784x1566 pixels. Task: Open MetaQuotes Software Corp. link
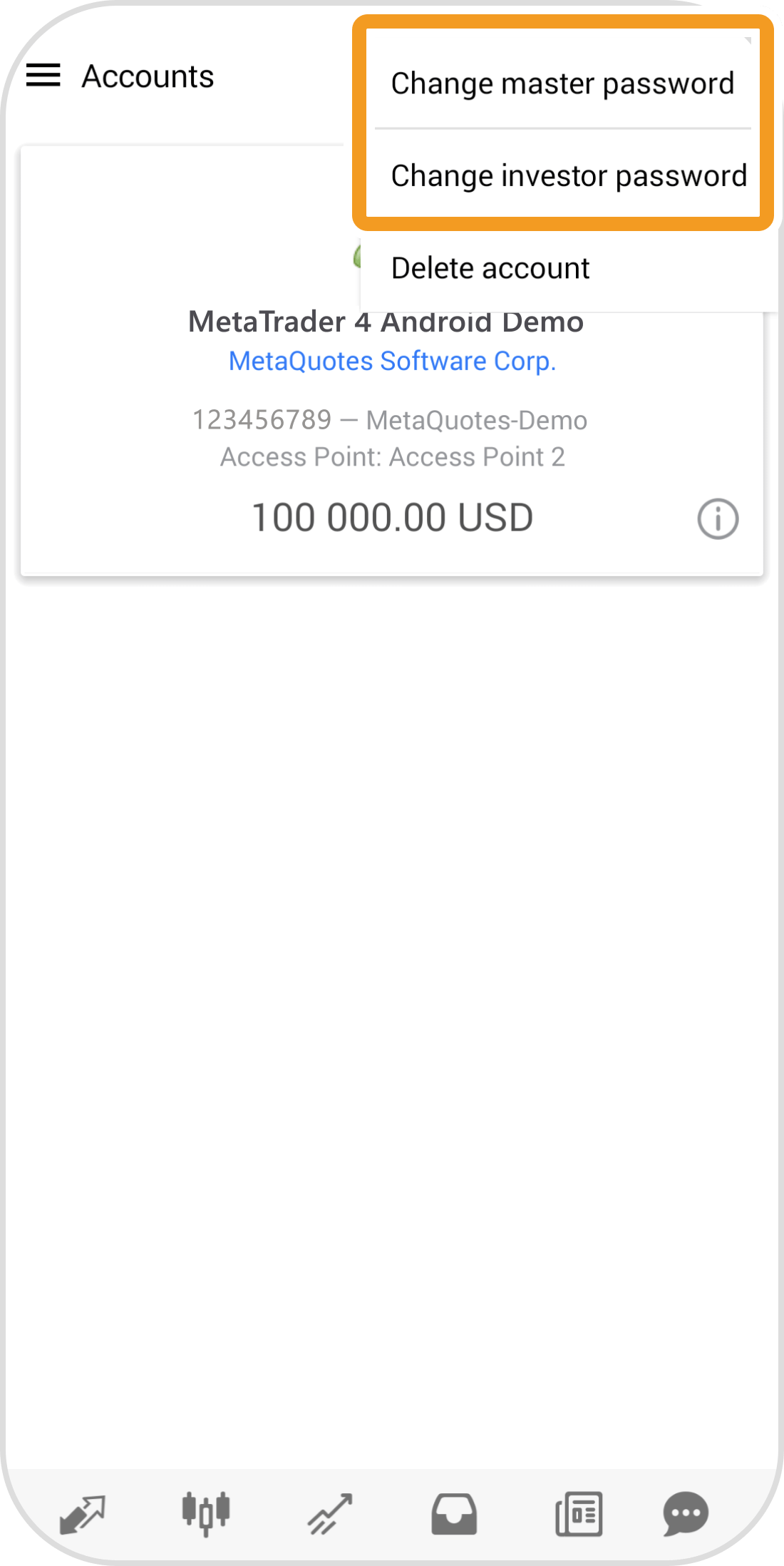point(392,362)
